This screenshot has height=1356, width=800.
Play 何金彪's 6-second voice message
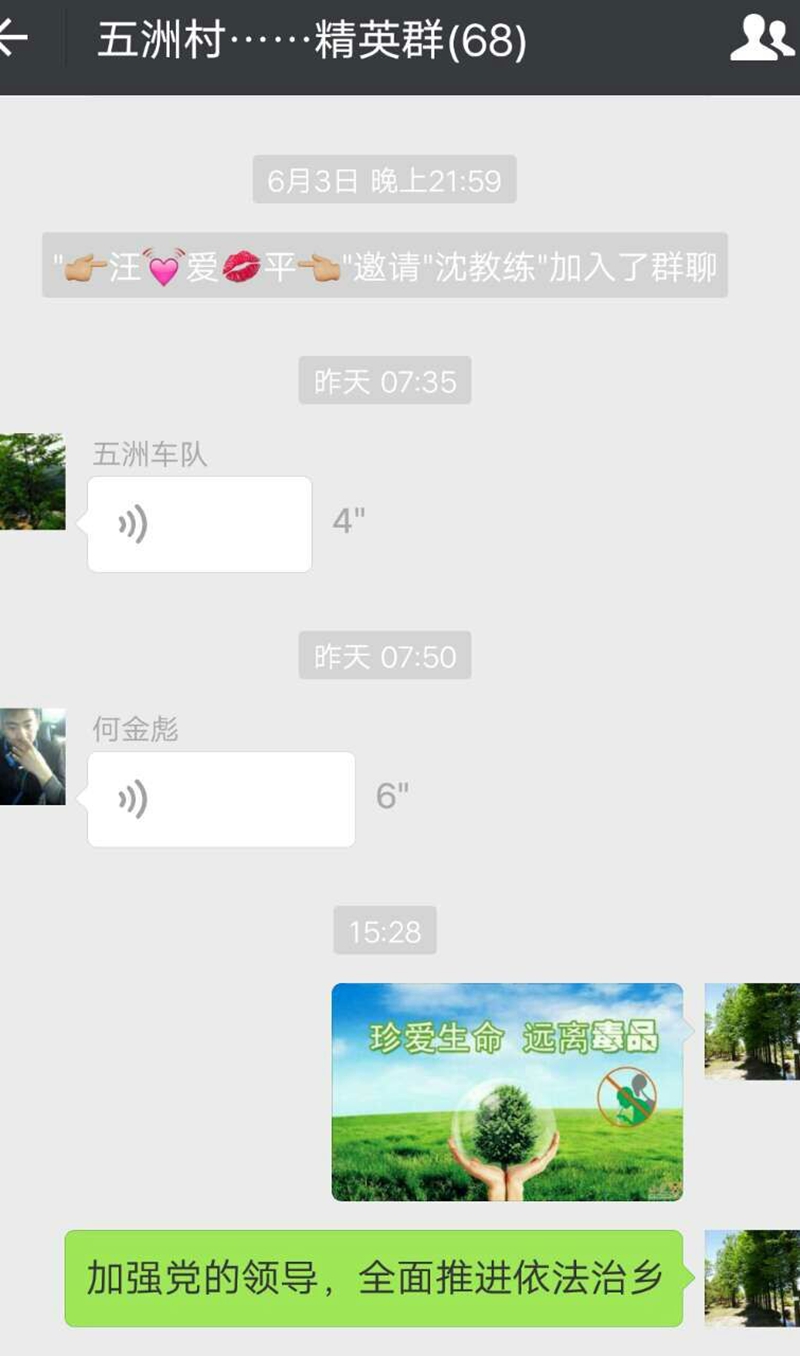pyautogui.click(x=221, y=799)
